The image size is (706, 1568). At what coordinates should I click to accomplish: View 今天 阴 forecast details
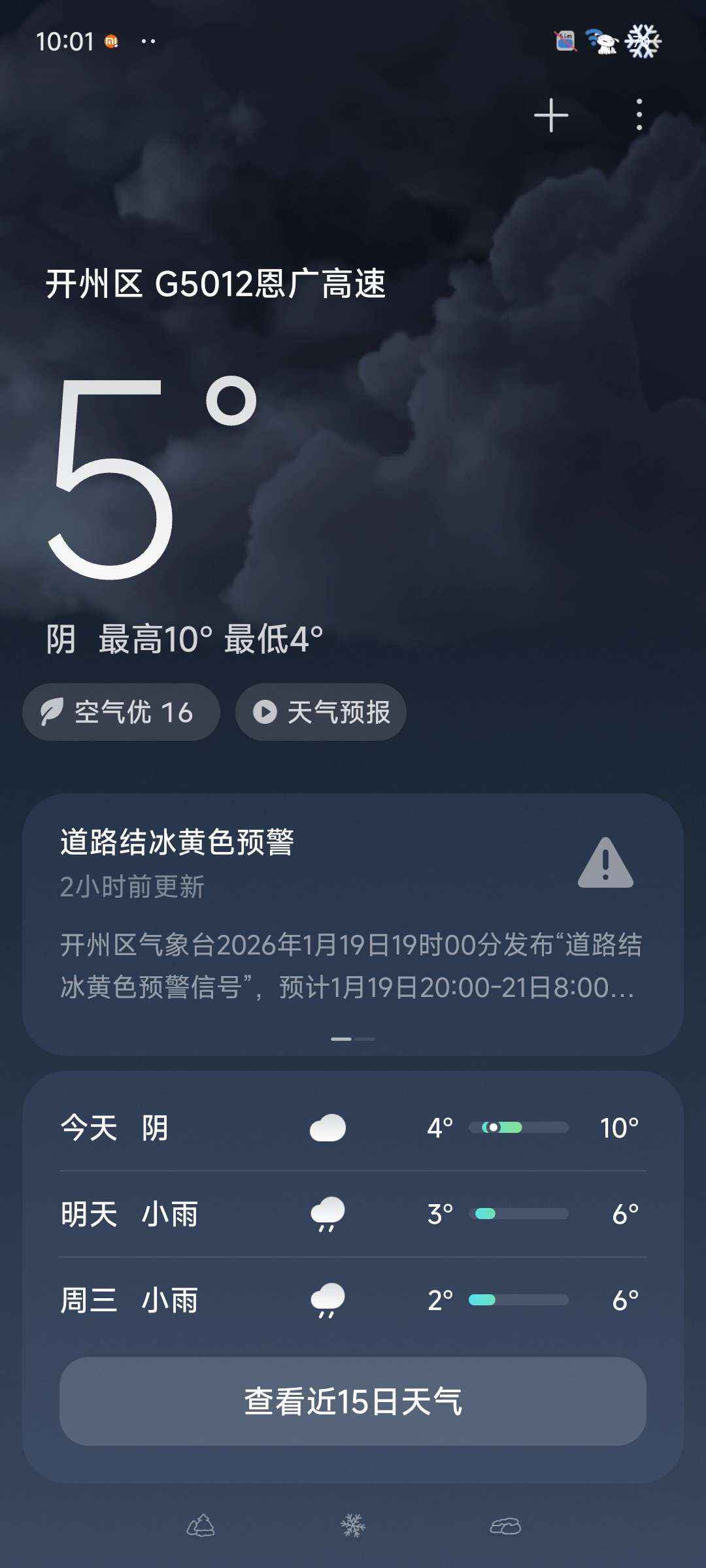pos(353,1128)
